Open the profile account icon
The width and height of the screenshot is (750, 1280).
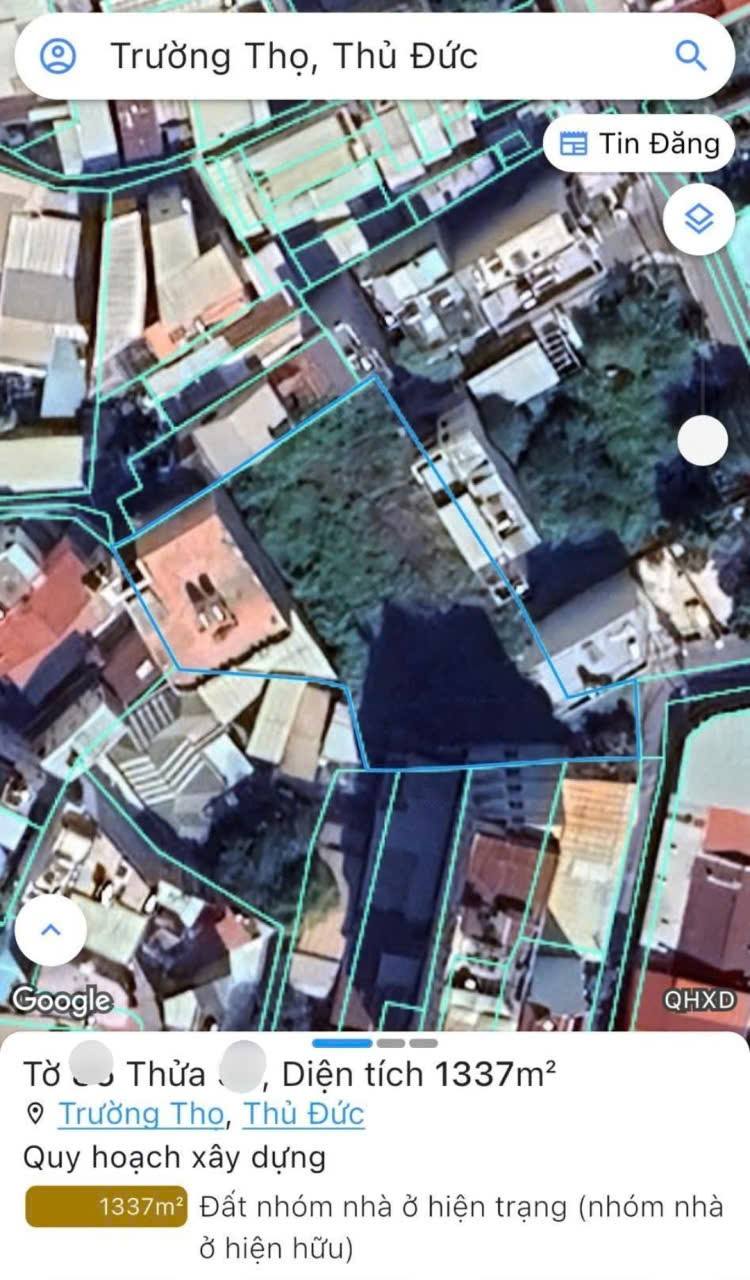[58, 55]
